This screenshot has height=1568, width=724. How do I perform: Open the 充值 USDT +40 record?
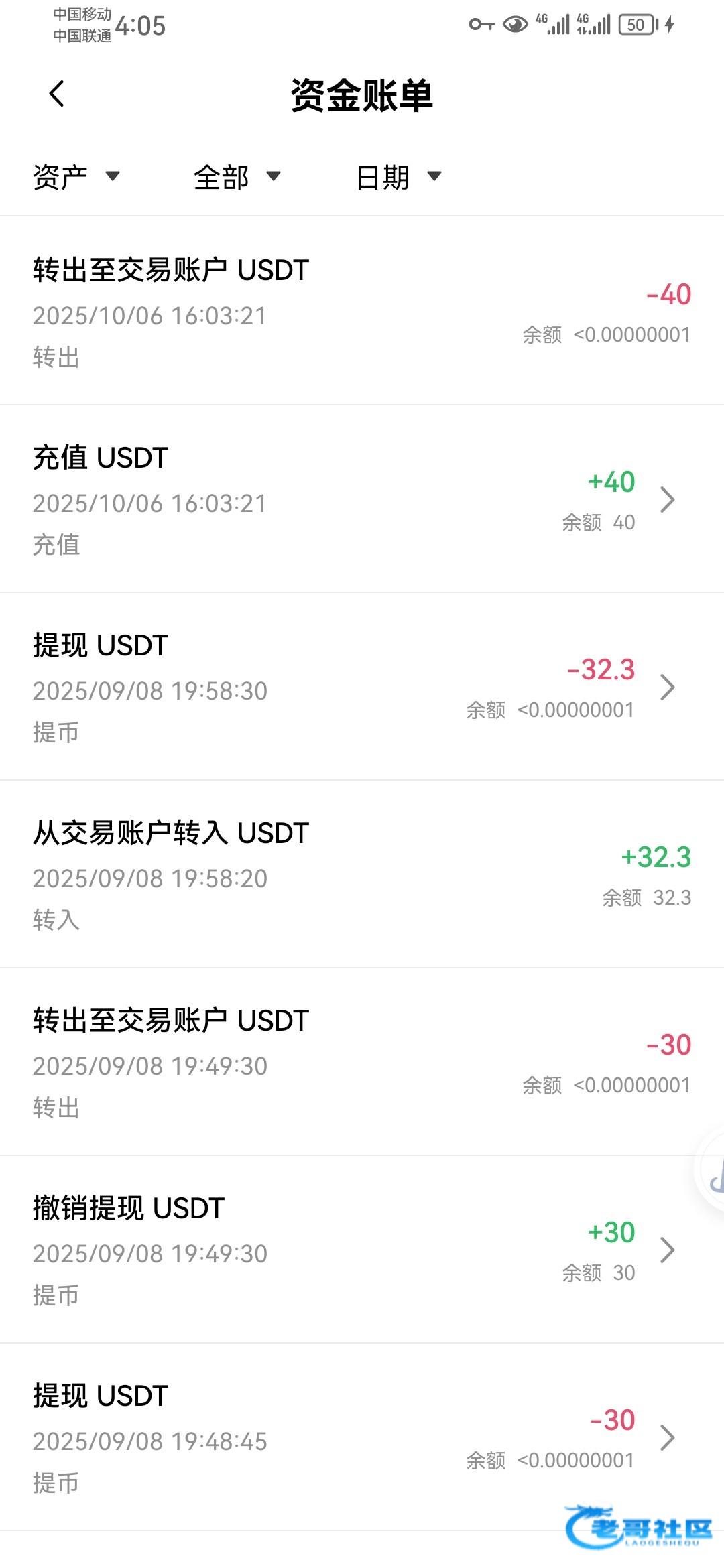[362, 499]
